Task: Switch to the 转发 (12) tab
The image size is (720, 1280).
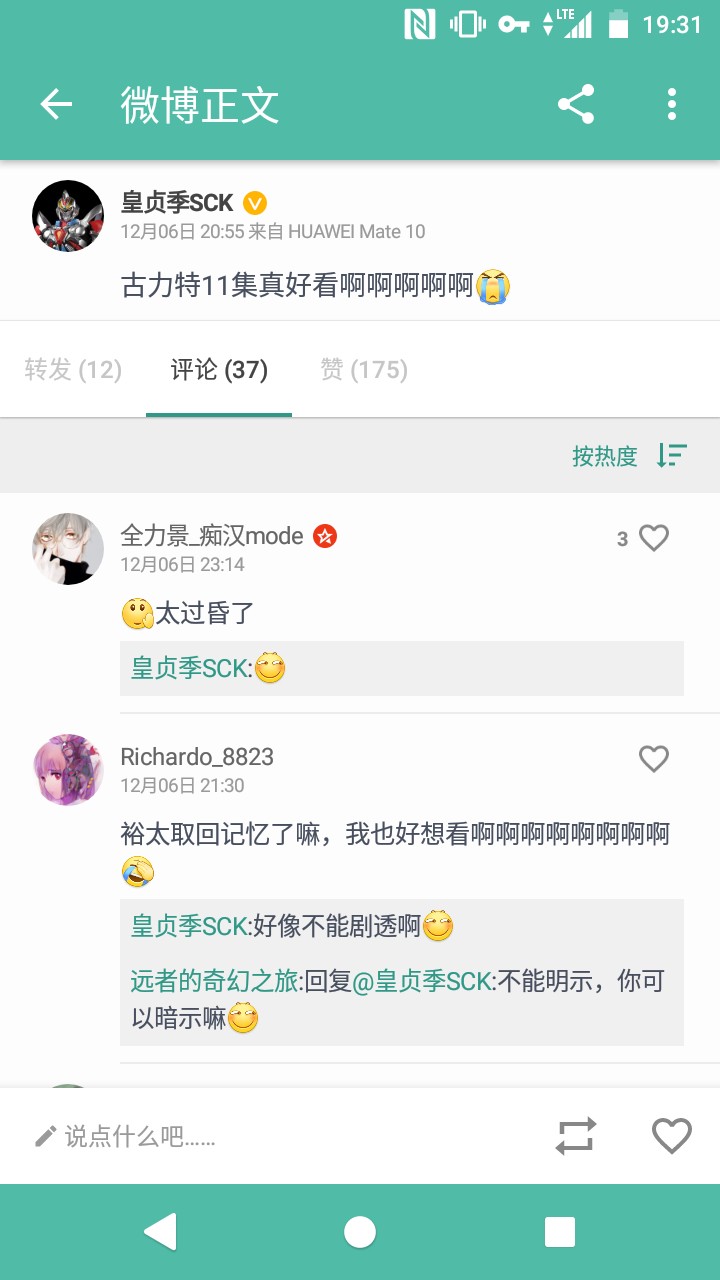Action: (73, 370)
